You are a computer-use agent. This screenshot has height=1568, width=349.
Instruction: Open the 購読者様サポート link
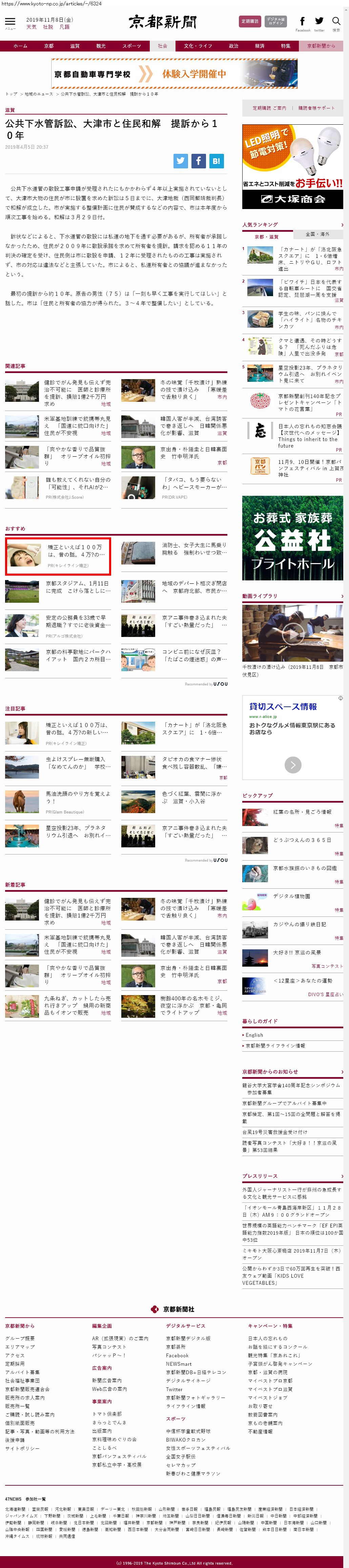coord(316,108)
